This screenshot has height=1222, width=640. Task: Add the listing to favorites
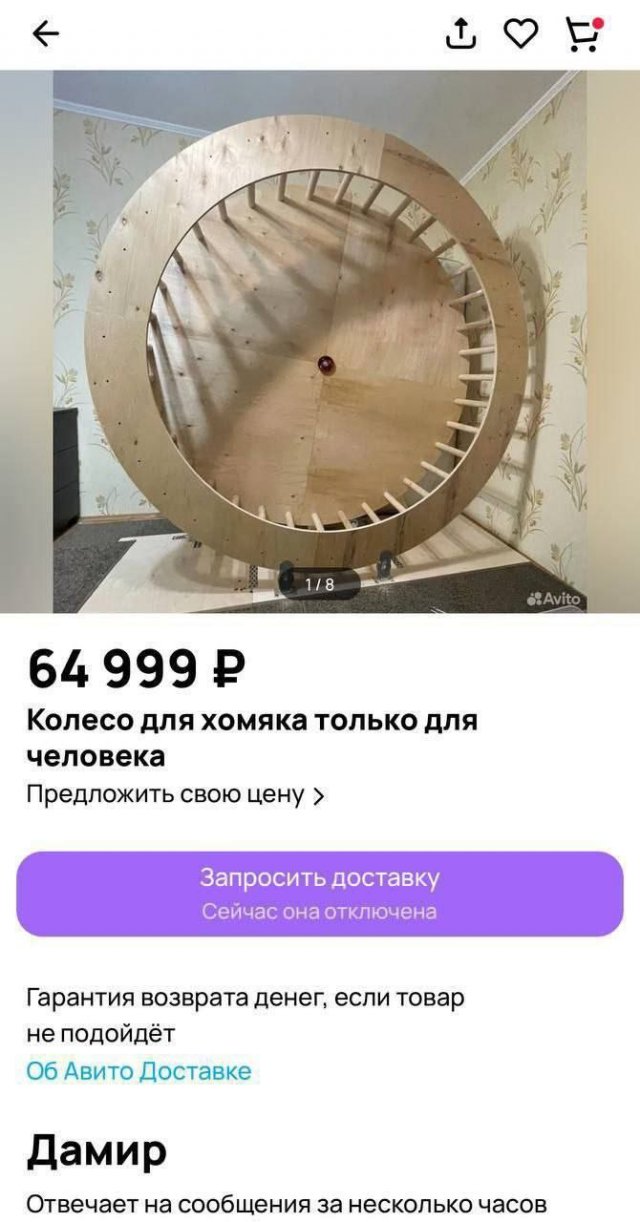pyautogui.click(x=520, y=34)
